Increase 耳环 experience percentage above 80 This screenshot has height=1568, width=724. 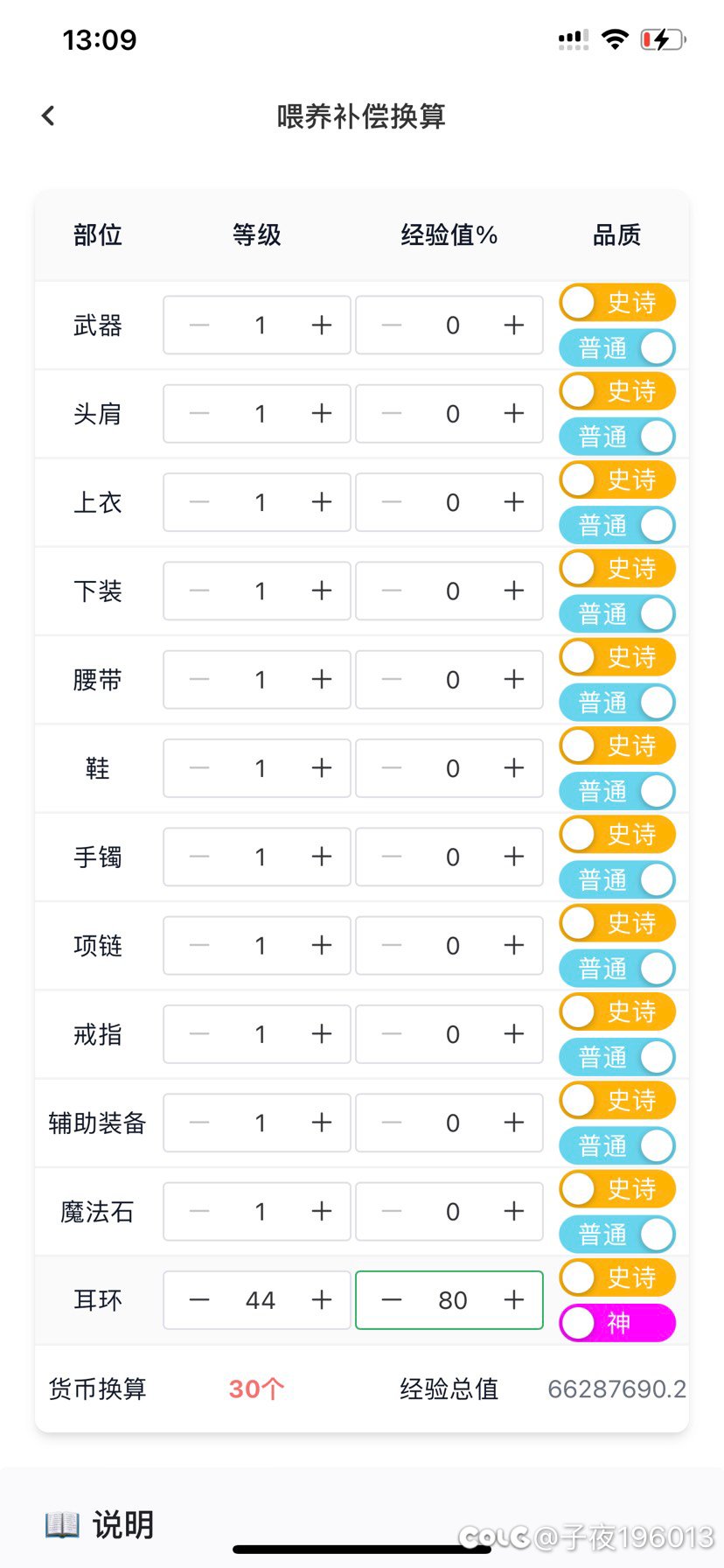pos(514,1300)
